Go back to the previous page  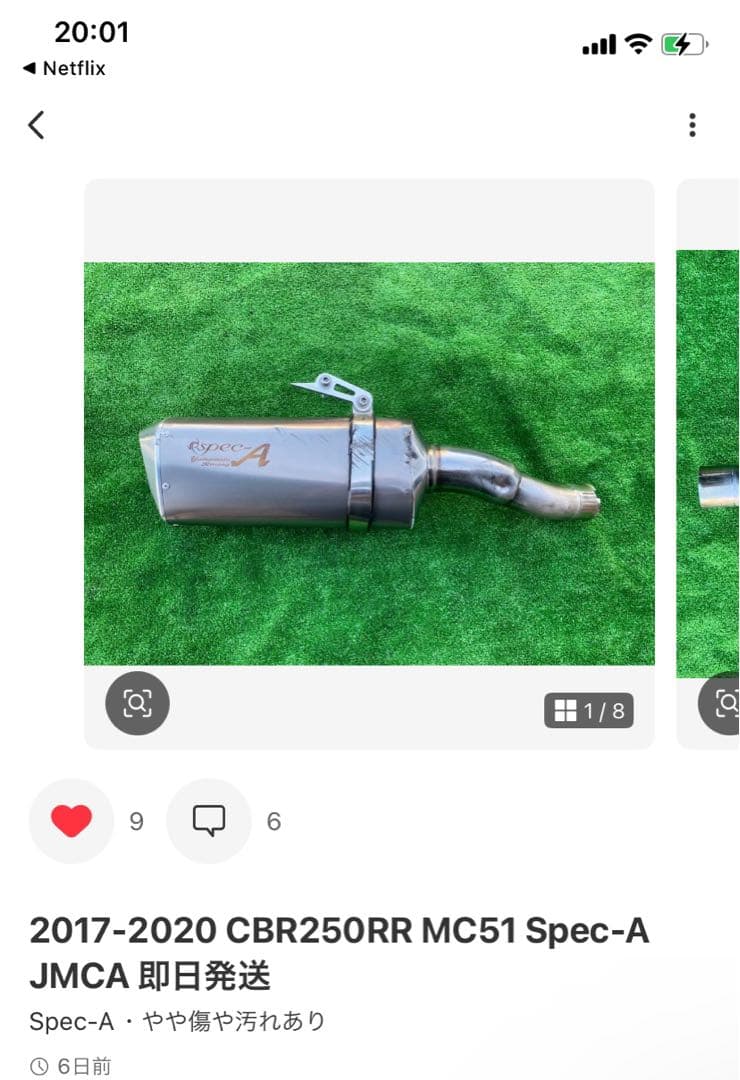[37, 125]
